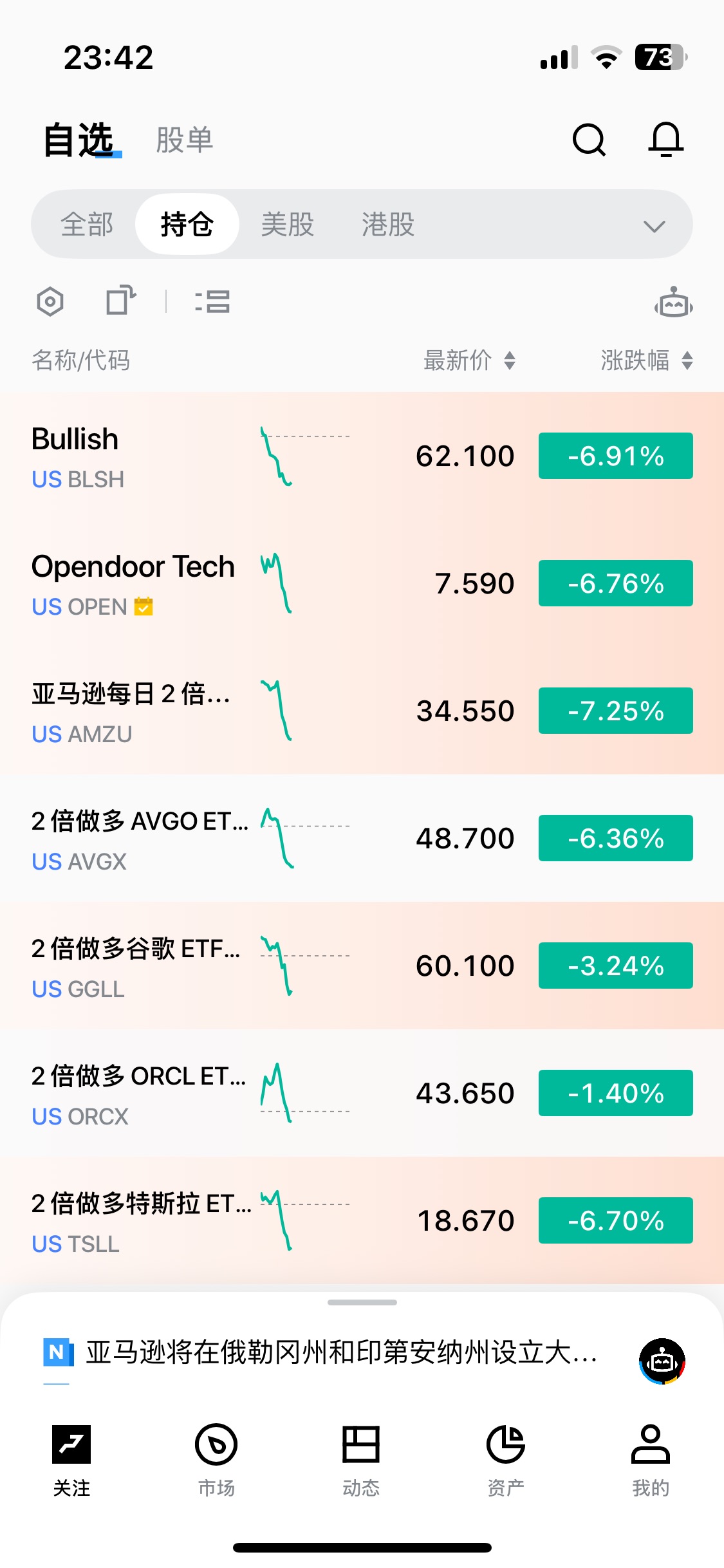Open the robot assistant icon above the list
This screenshot has width=724, height=1568.
(673, 302)
